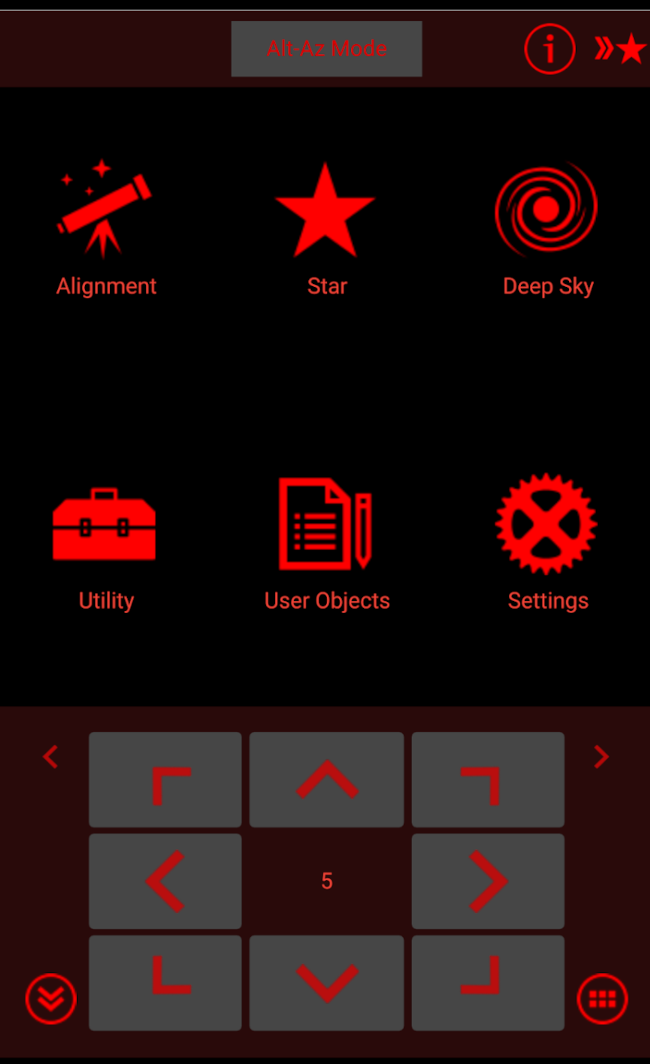650x1064 pixels.
Task: Slew diagonally down-right
Action: 488,982
